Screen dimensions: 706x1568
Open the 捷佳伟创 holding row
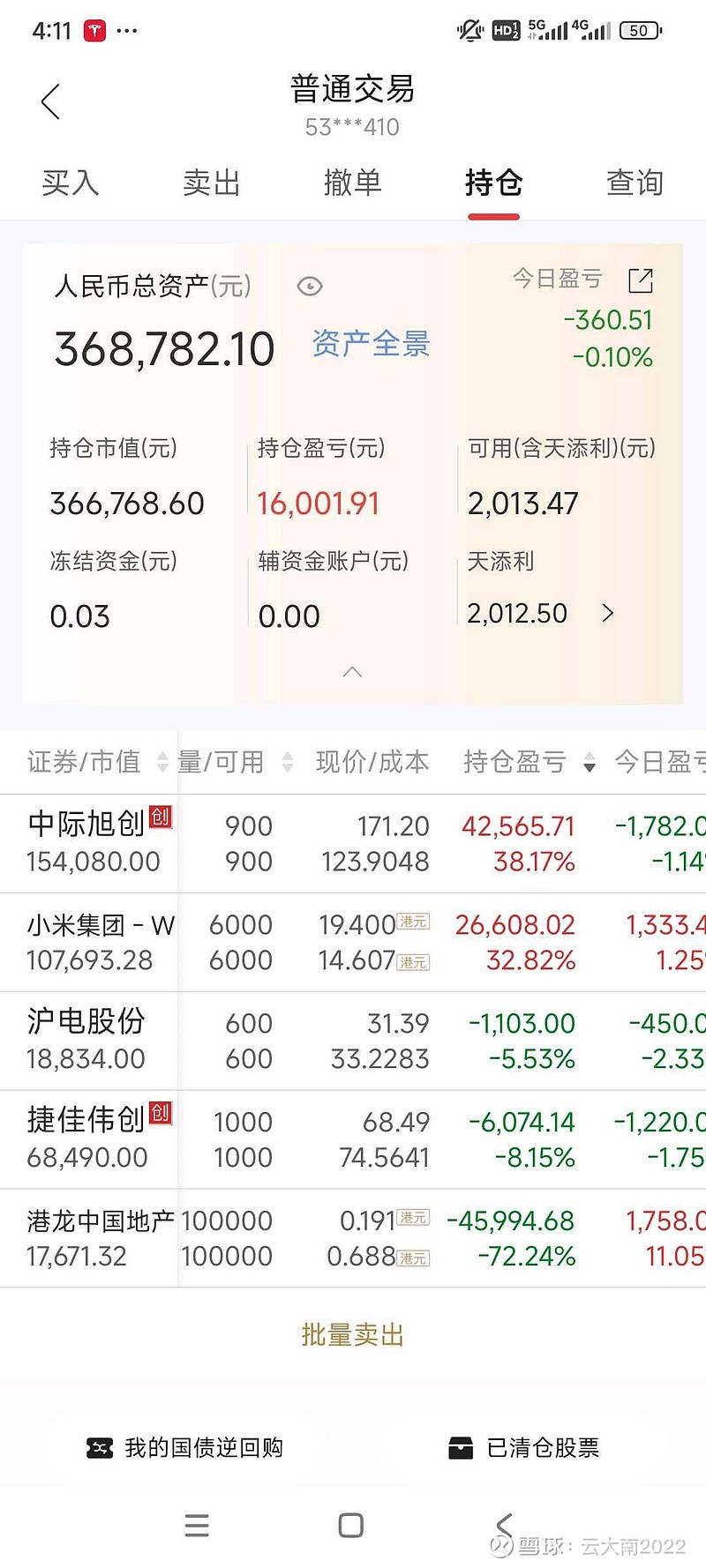click(353, 1139)
